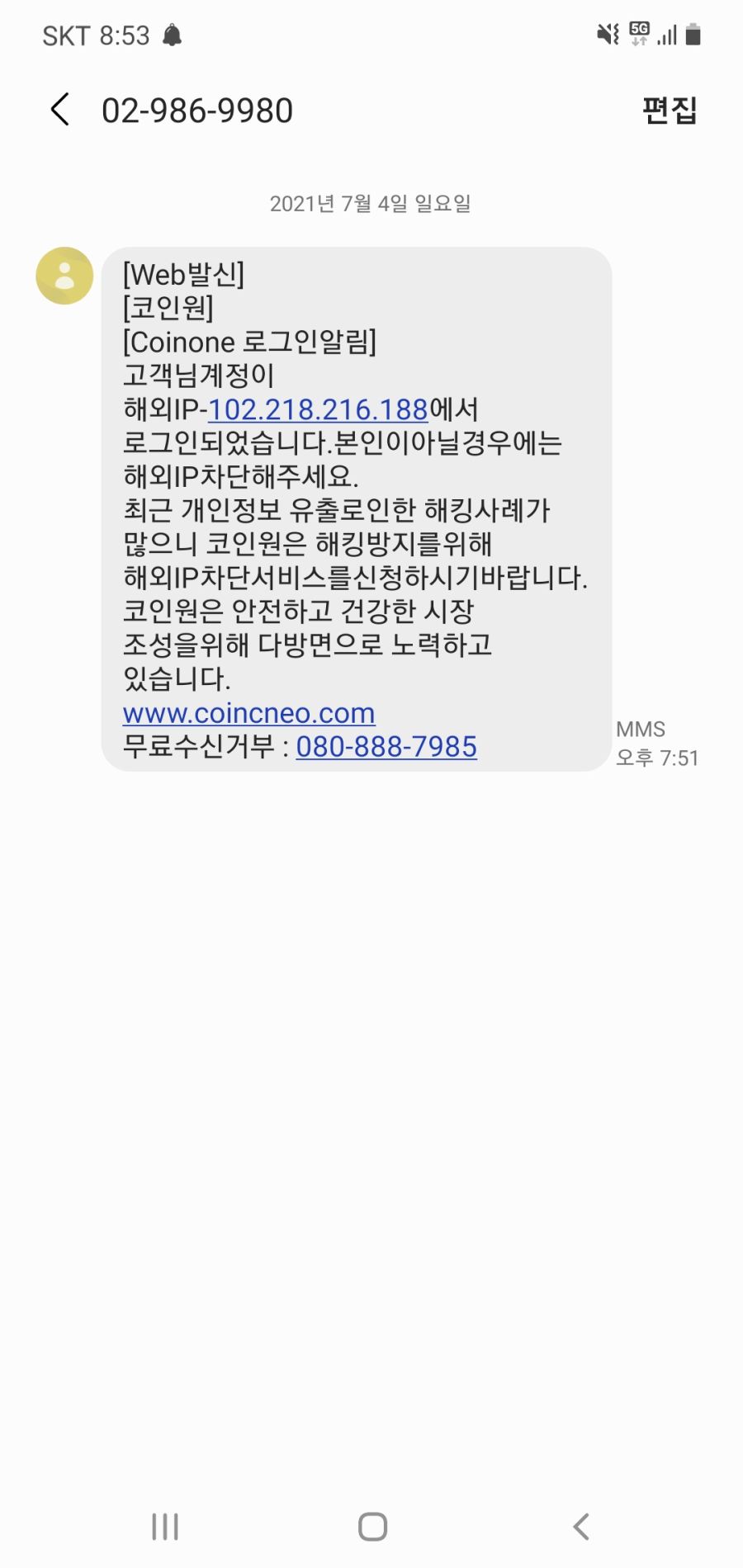This screenshot has height=1568, width=743.
Task: Tap the battery icon in status bar
Action: pos(693,35)
